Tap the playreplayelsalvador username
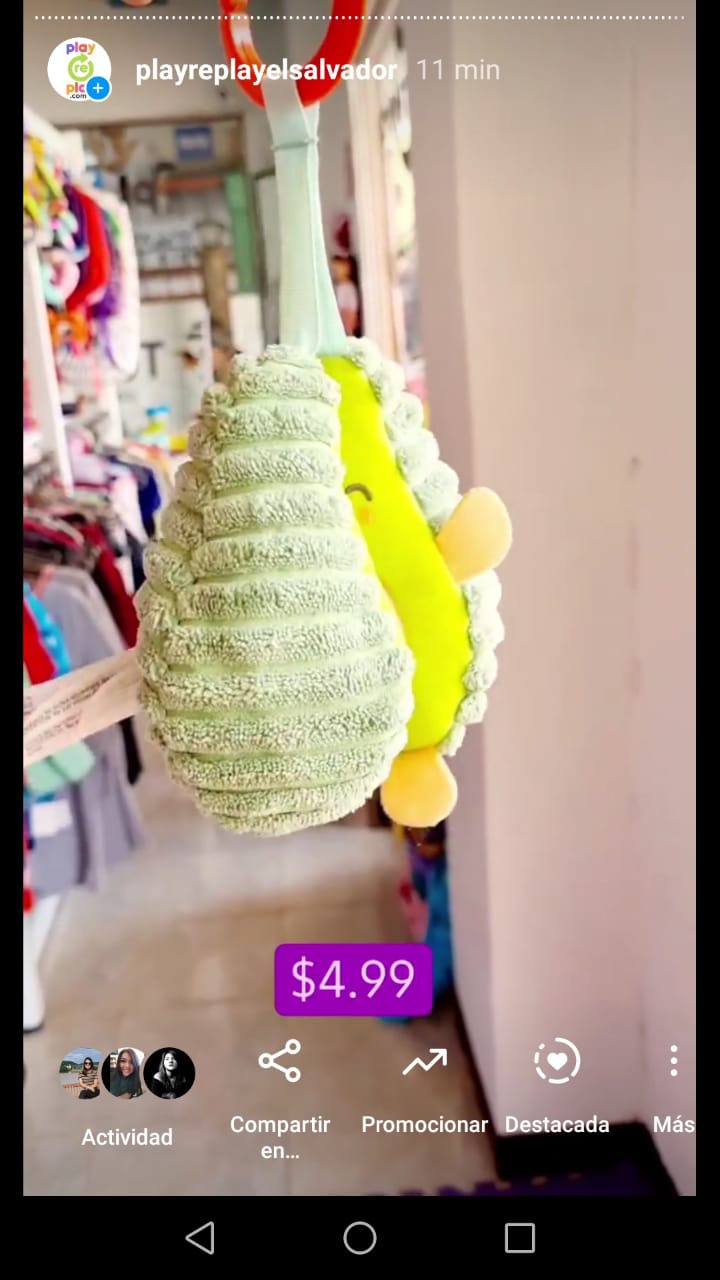The height and width of the screenshot is (1280, 720). 266,70
